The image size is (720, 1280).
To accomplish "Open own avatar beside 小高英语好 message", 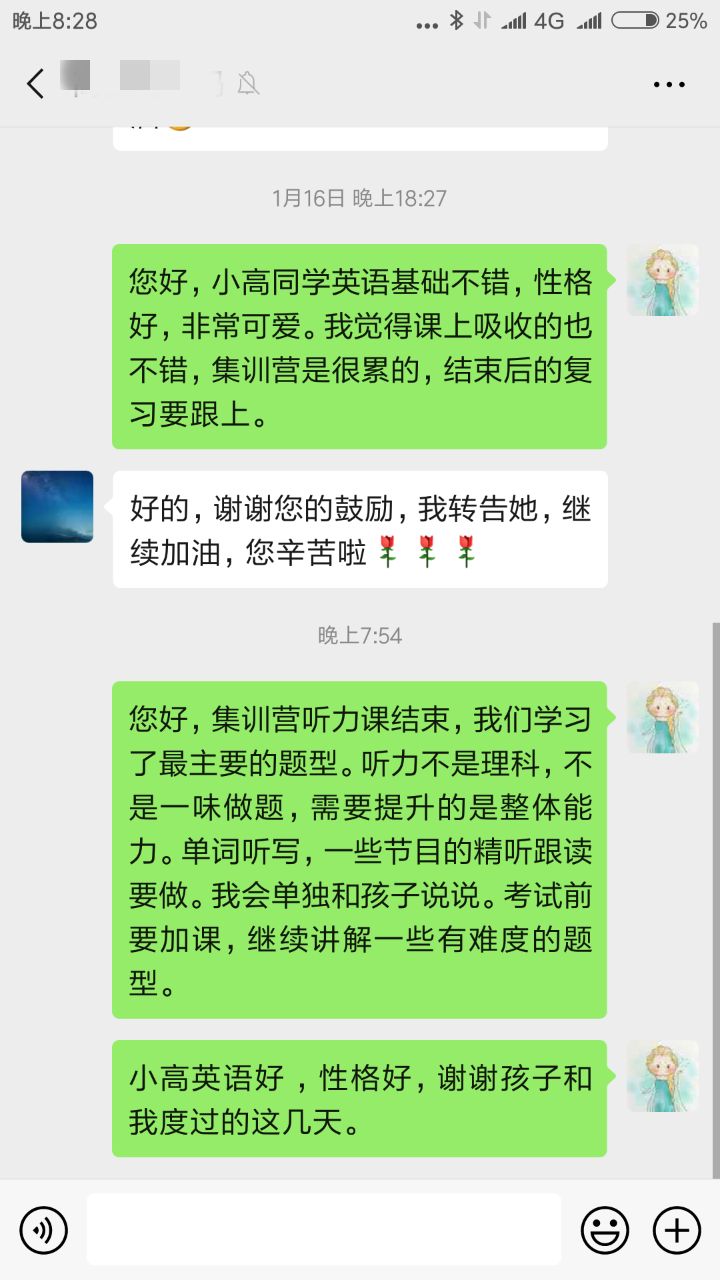I will [x=662, y=1076].
